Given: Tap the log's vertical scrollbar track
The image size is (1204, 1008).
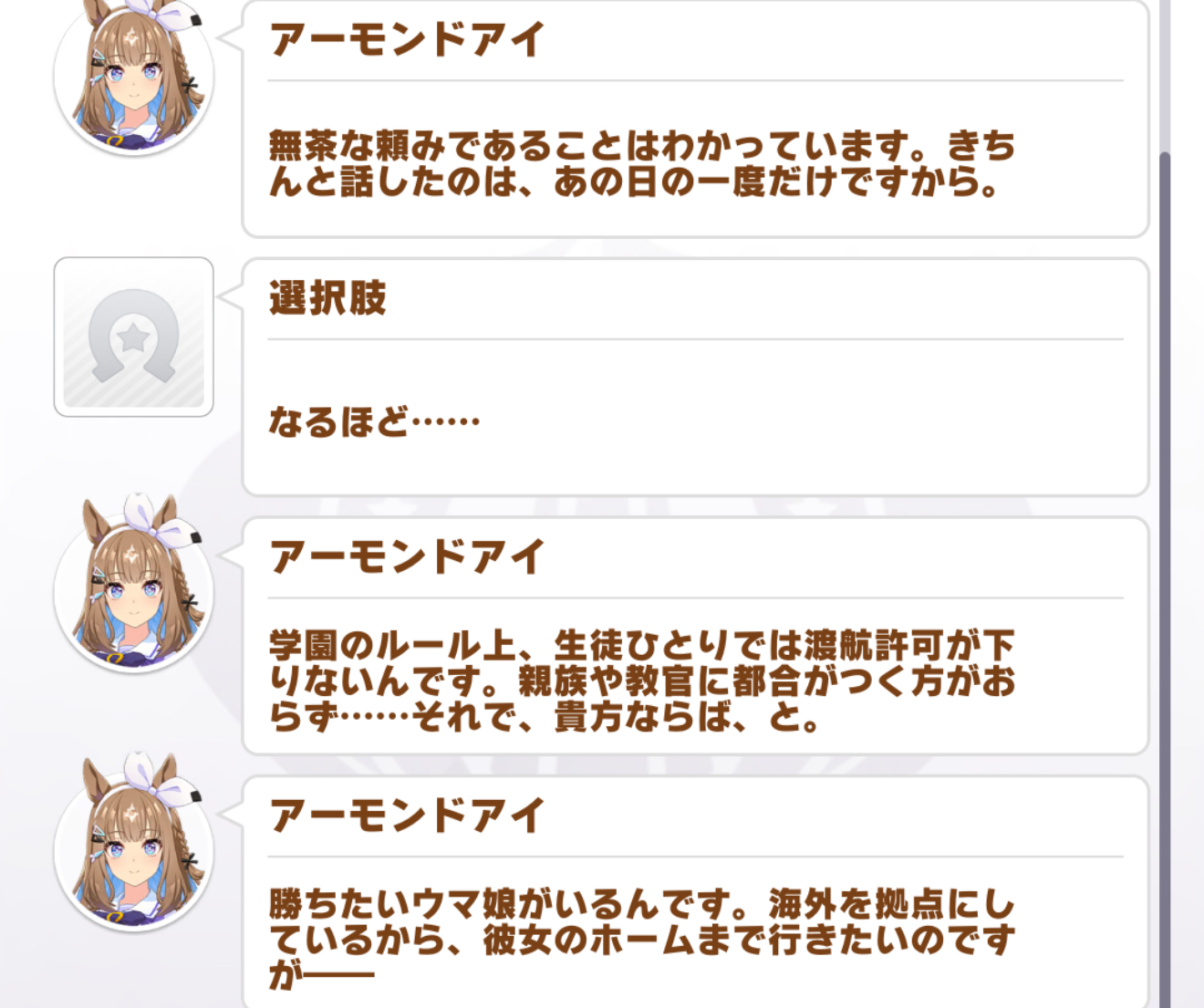Looking at the screenshot, I should click(x=1165, y=73).
